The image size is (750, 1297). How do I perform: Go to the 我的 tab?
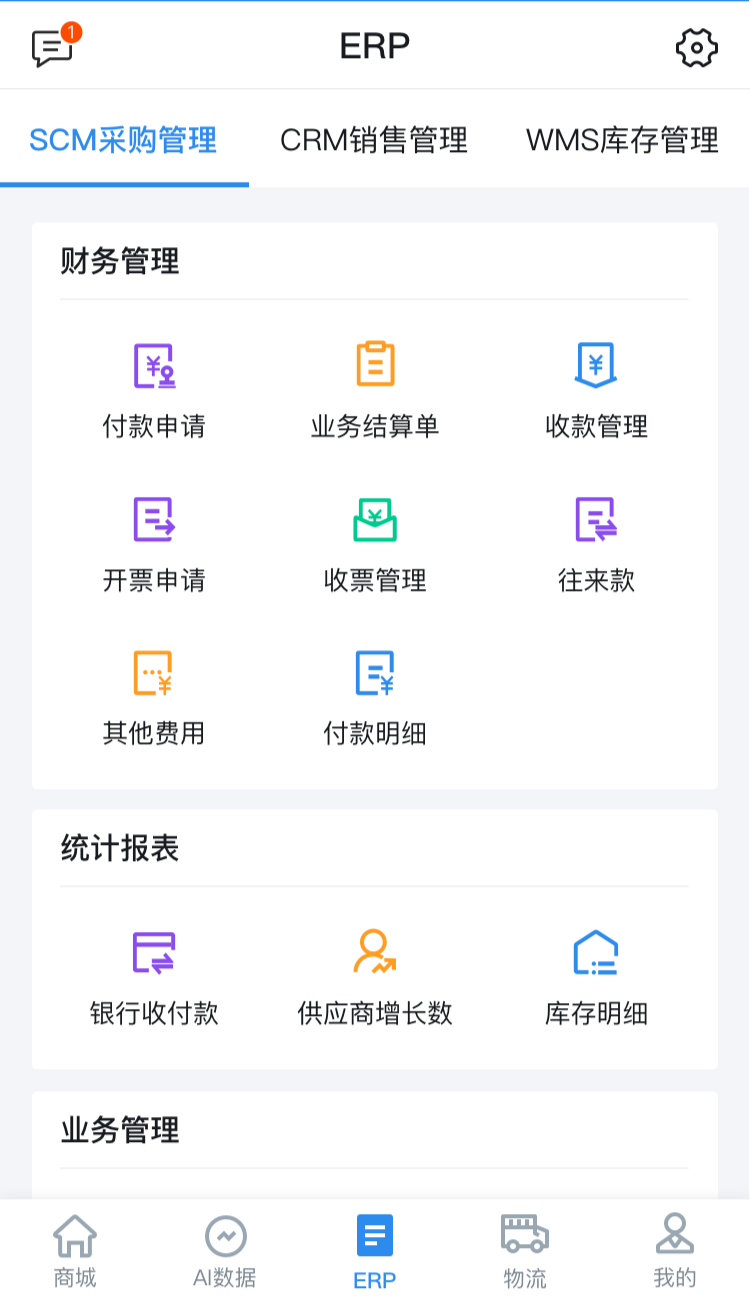pyautogui.click(x=675, y=1250)
